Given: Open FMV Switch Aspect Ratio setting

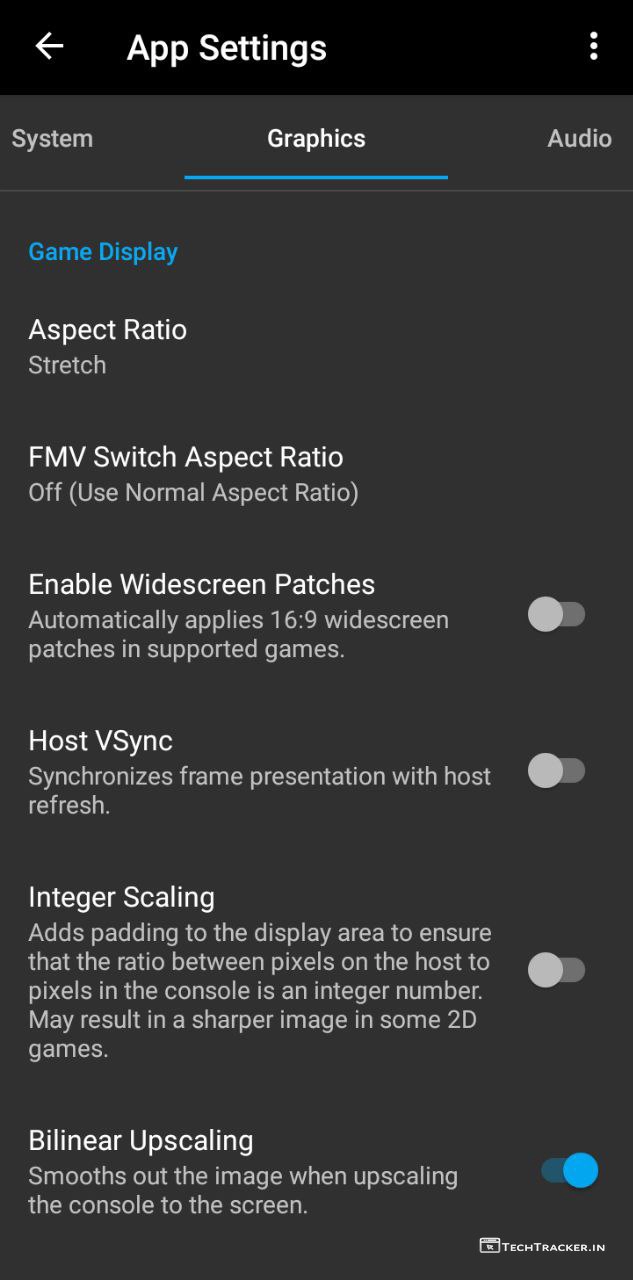Looking at the screenshot, I should click(x=186, y=473).
